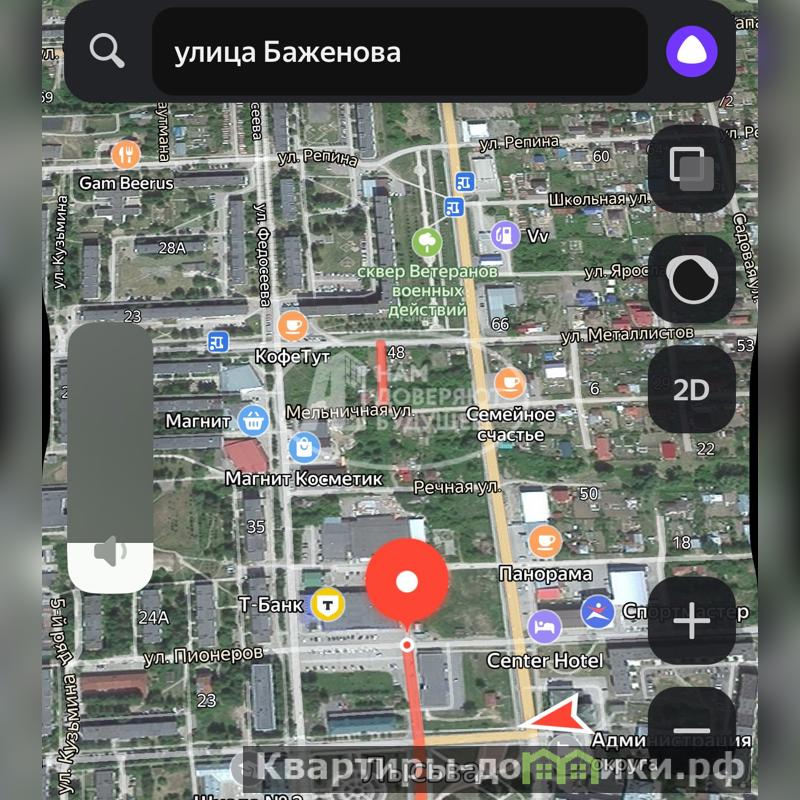Open the Магнит store marker
The height and width of the screenshot is (800, 800).
coord(256,420)
